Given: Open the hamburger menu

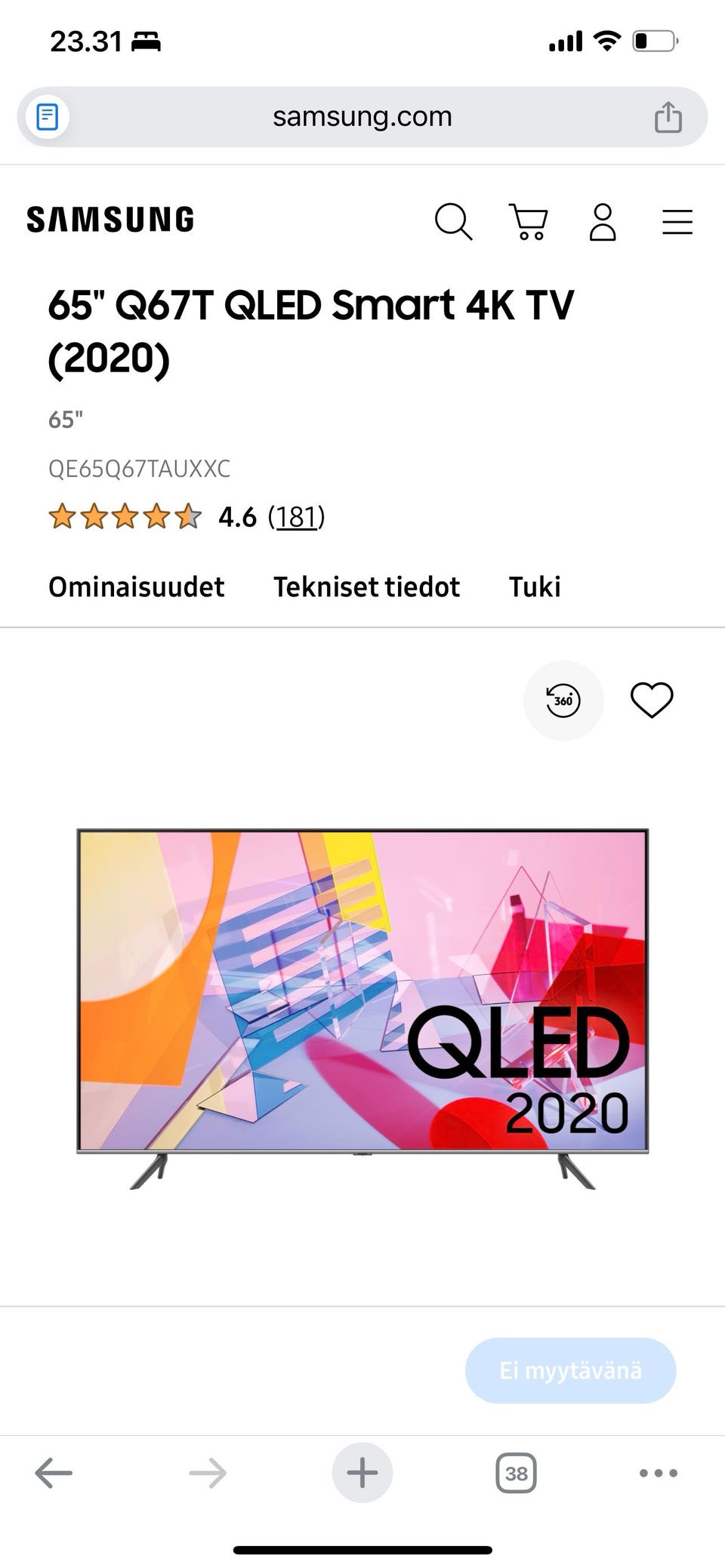Looking at the screenshot, I should coord(677,222).
